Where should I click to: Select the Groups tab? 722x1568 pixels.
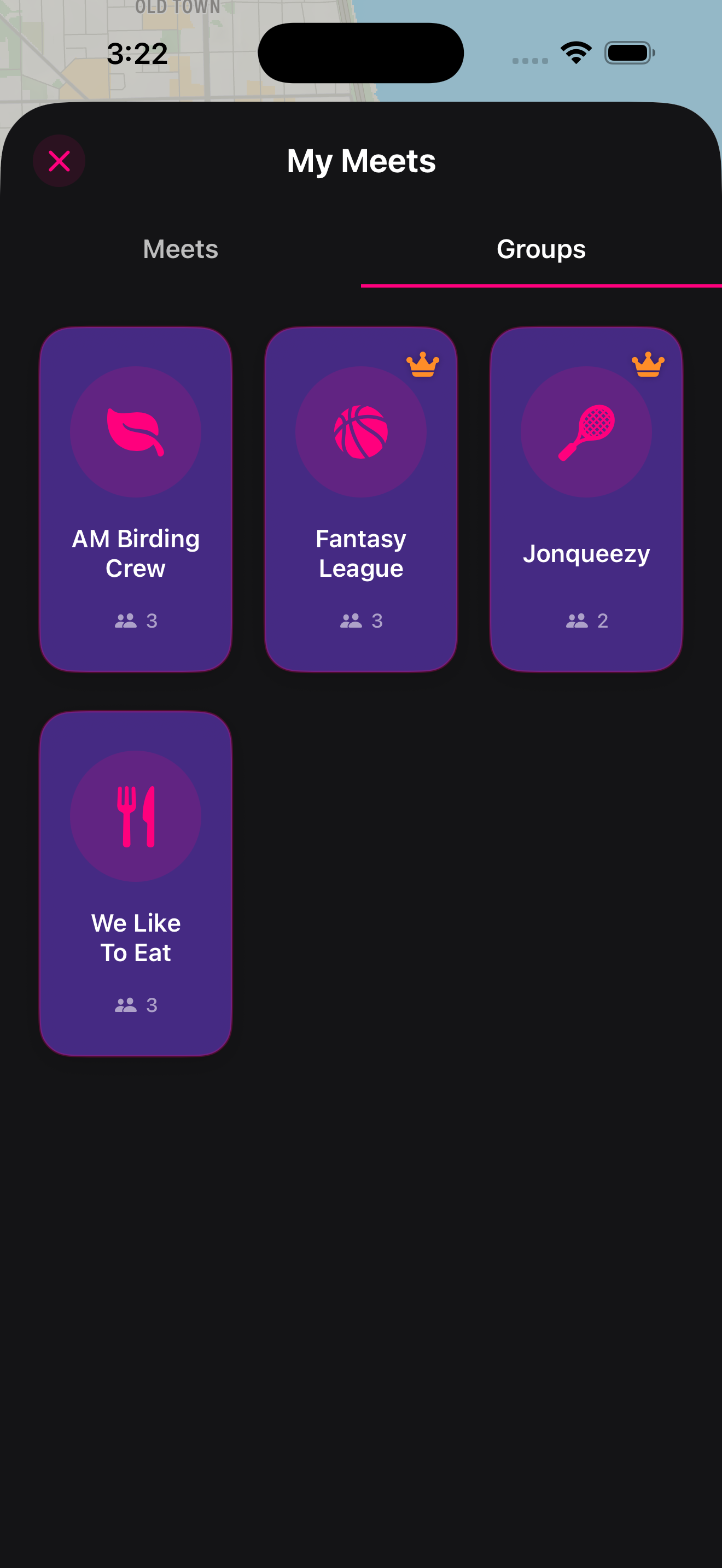click(x=540, y=249)
